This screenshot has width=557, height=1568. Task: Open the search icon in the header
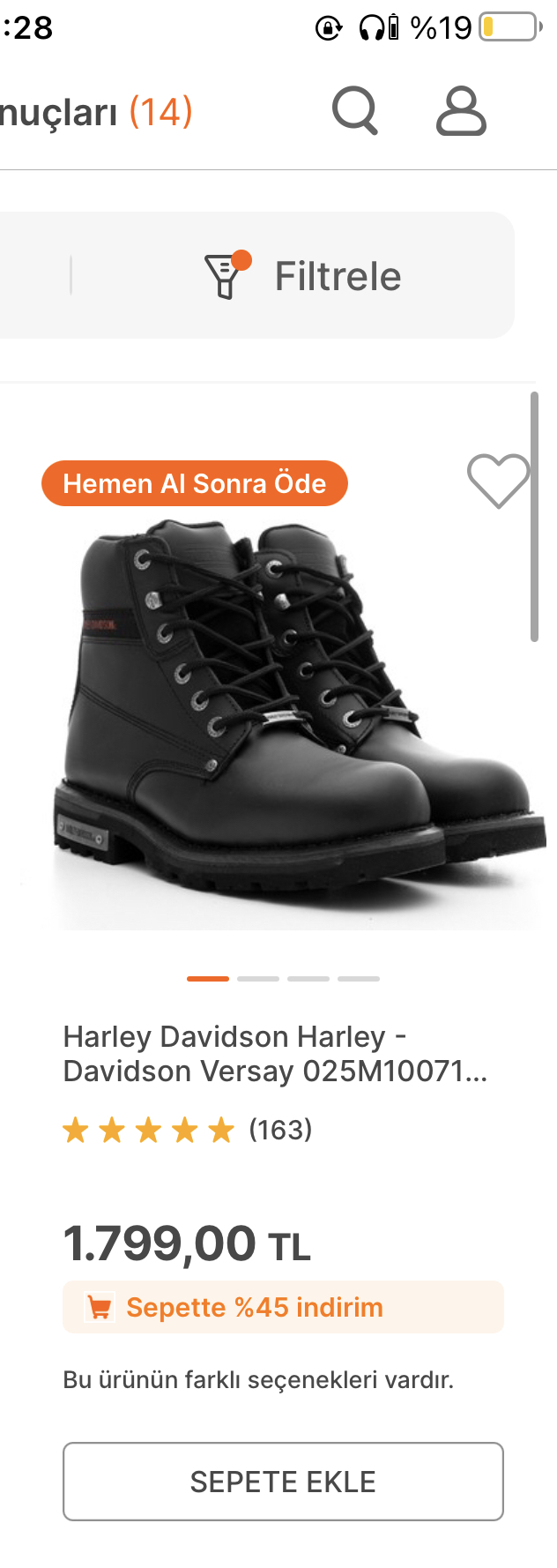[355, 111]
